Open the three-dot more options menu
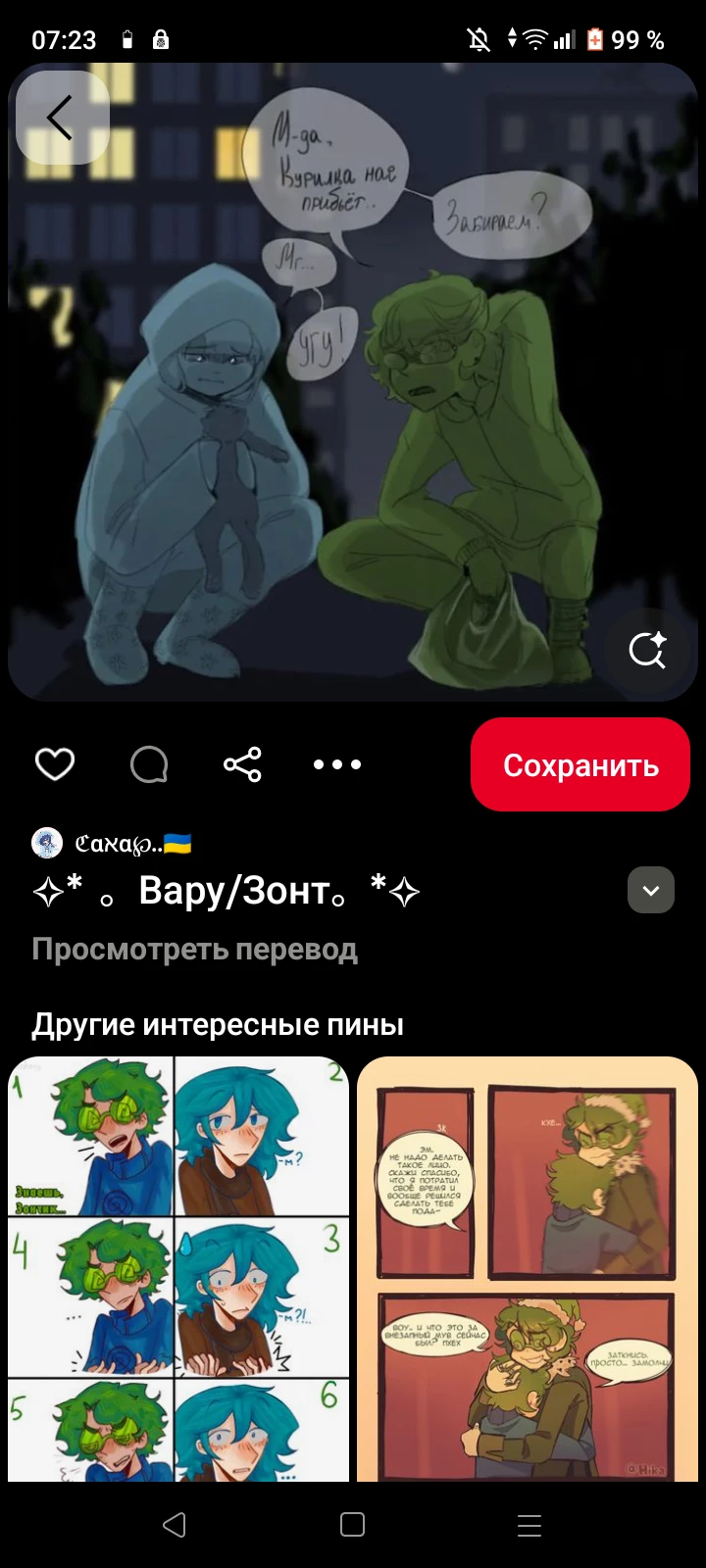The width and height of the screenshot is (706, 1568). coord(337,764)
